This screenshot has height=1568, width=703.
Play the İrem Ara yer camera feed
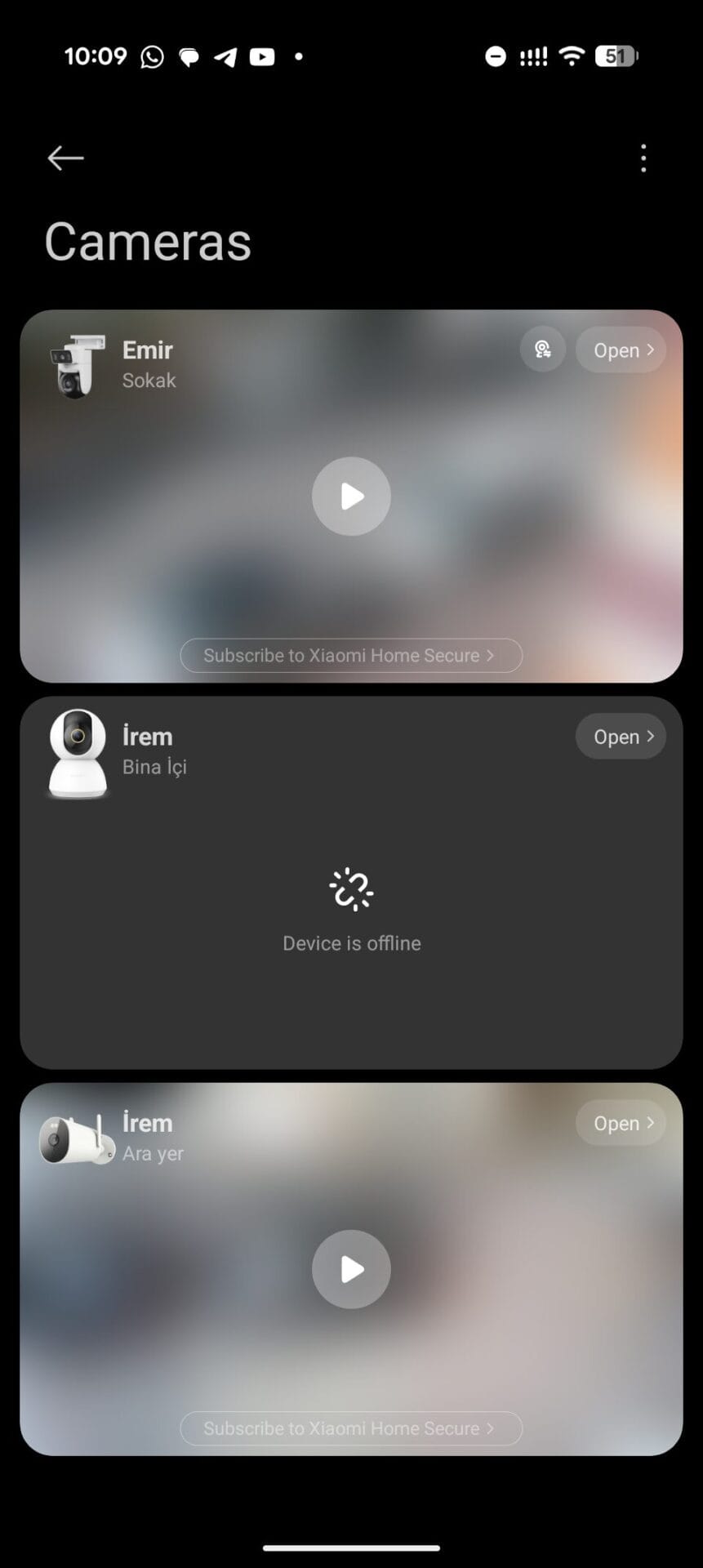click(351, 1269)
